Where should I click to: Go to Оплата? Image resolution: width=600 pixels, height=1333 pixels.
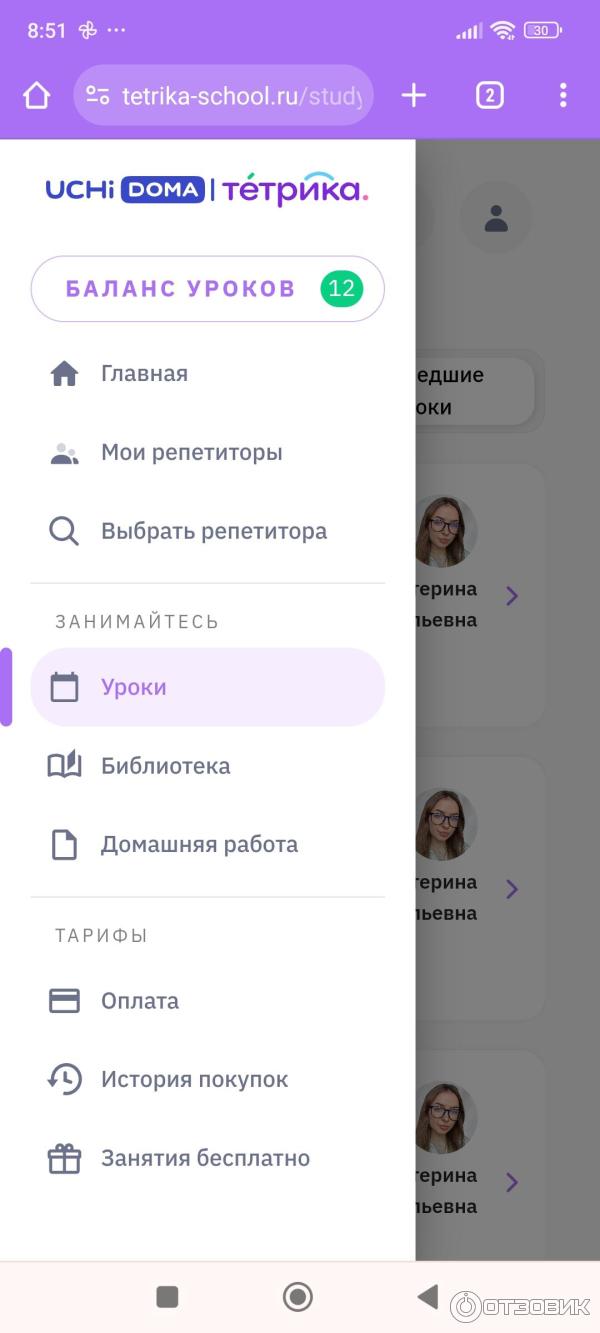(139, 1001)
